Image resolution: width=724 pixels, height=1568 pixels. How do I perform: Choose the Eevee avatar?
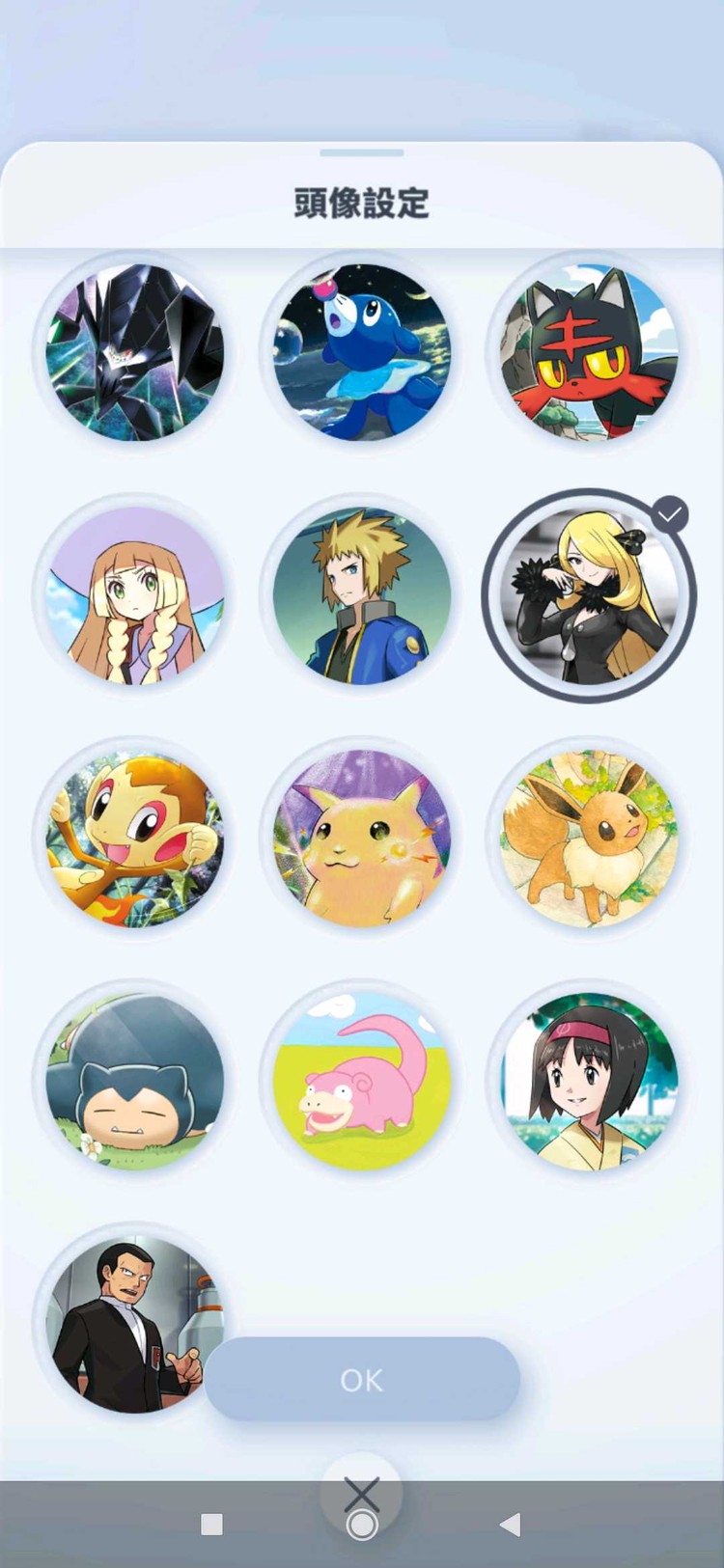(589, 839)
